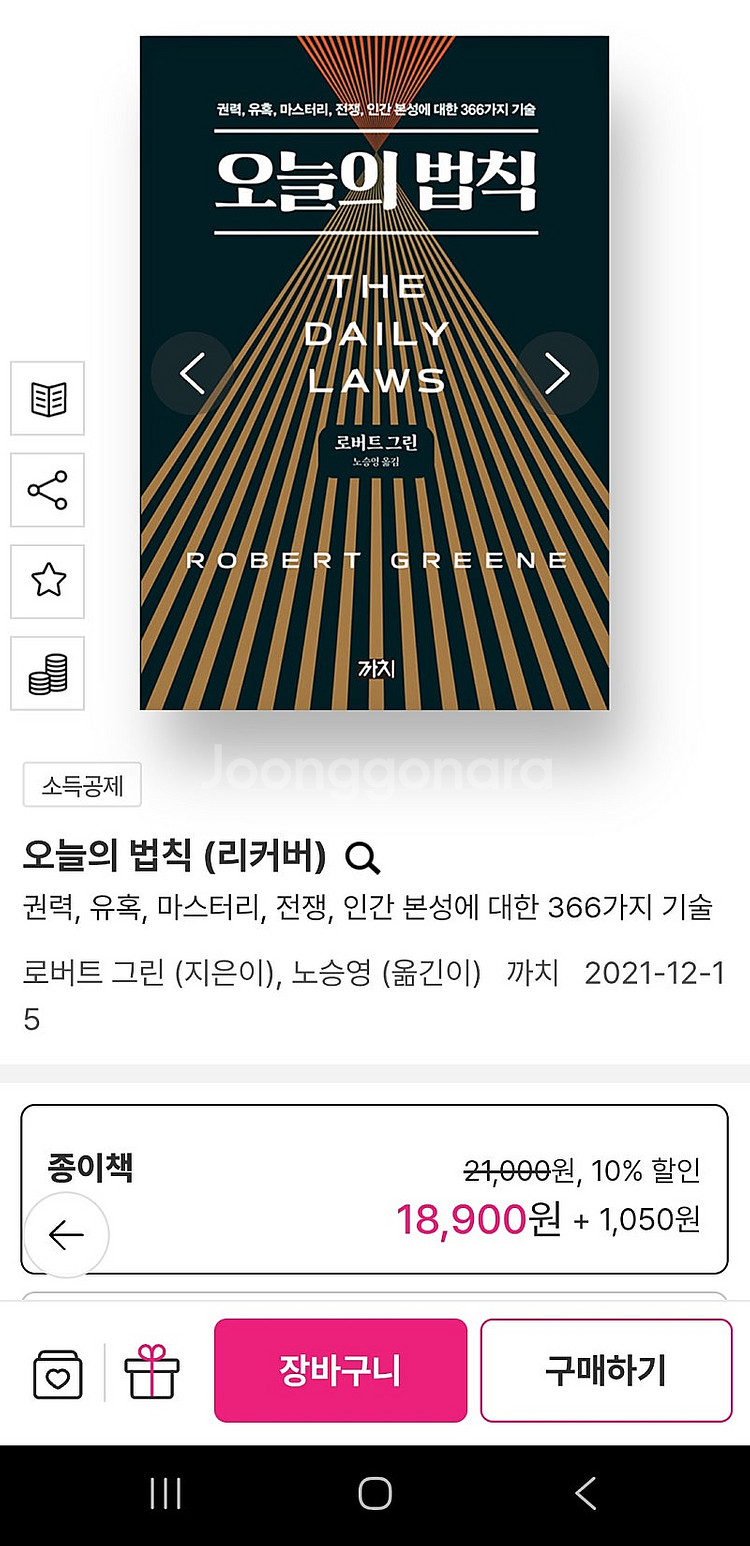Send this book as a gift

(151, 1371)
